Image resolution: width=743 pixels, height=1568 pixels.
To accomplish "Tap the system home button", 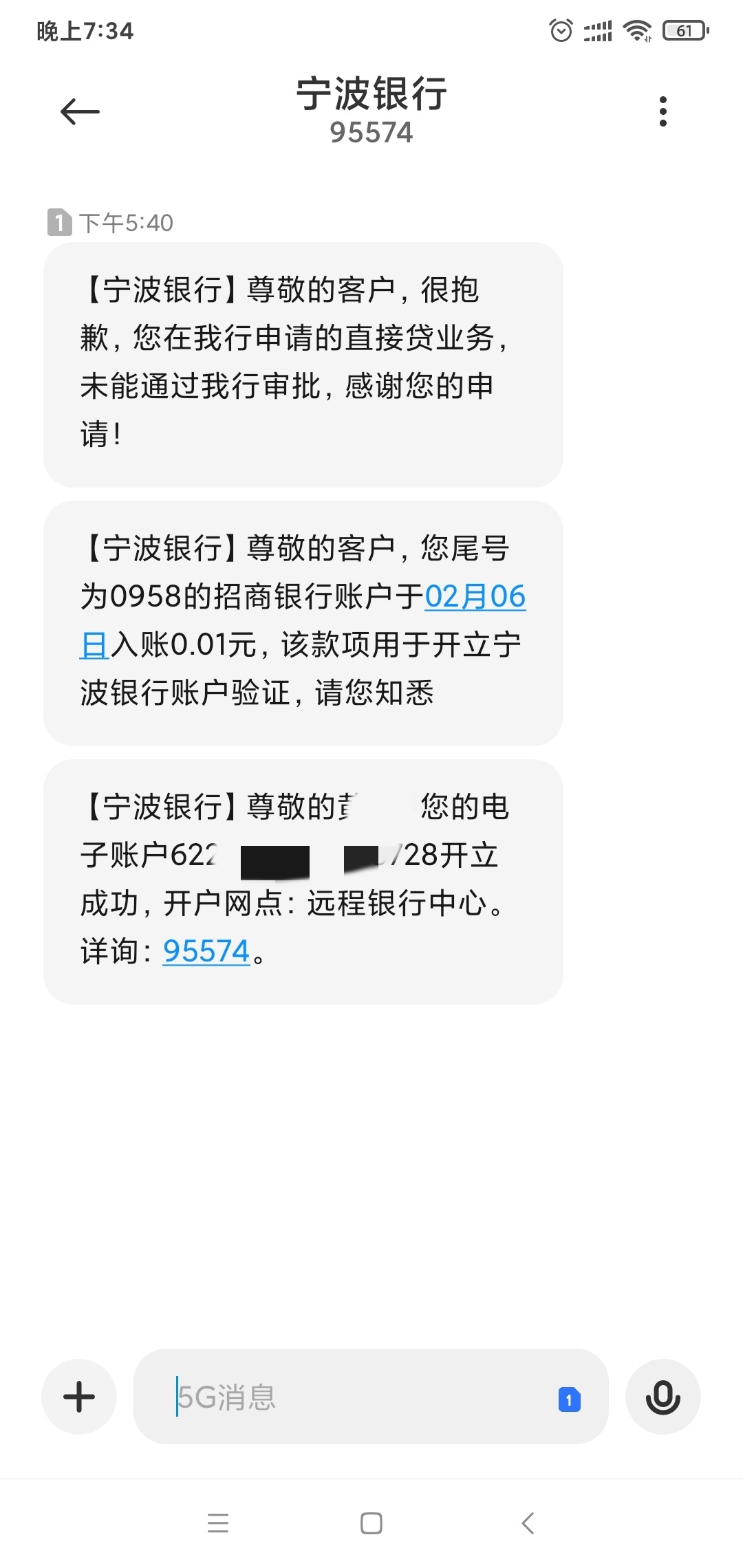I will 371,1523.
